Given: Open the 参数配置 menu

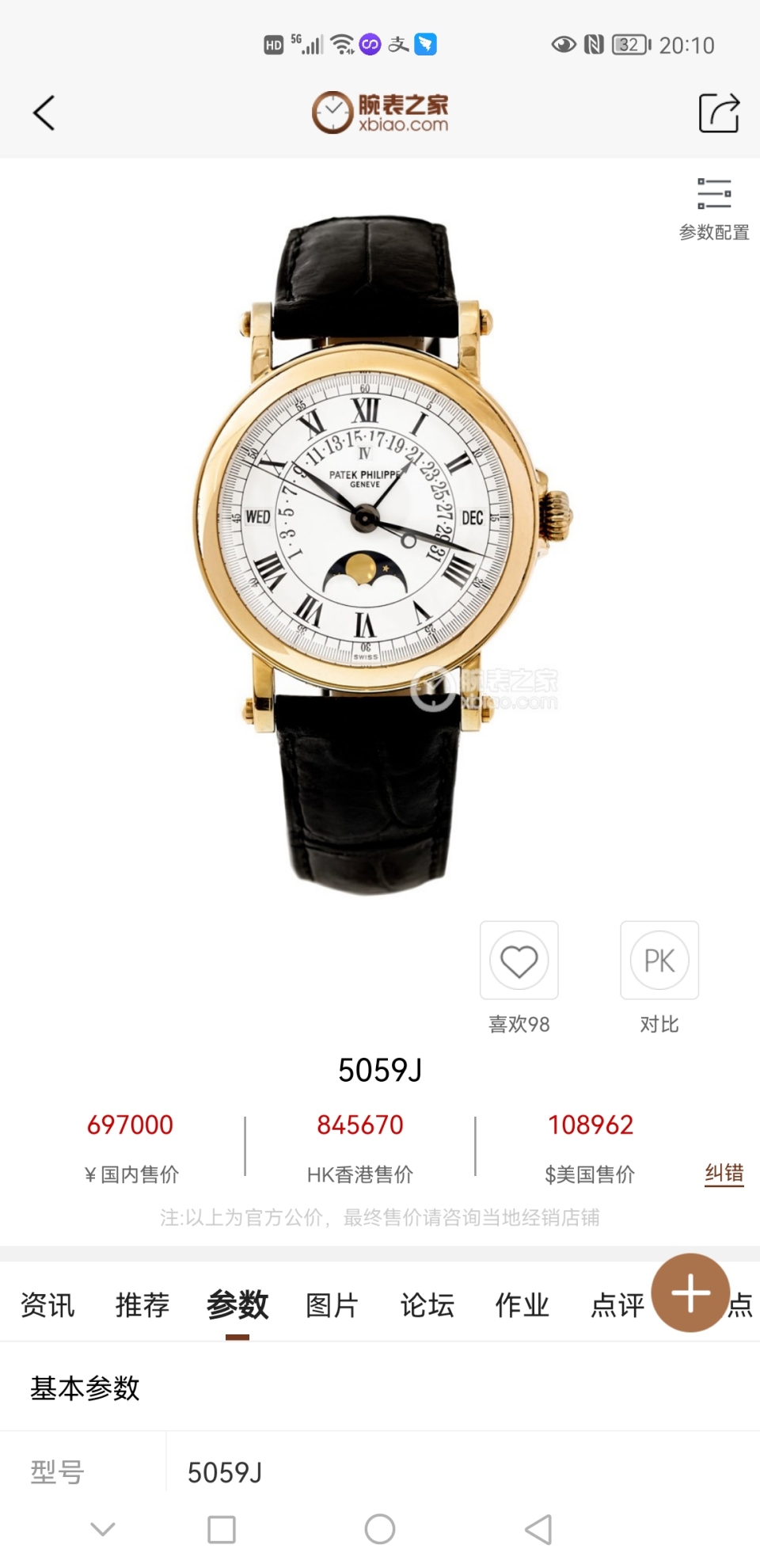Looking at the screenshot, I should (713, 209).
